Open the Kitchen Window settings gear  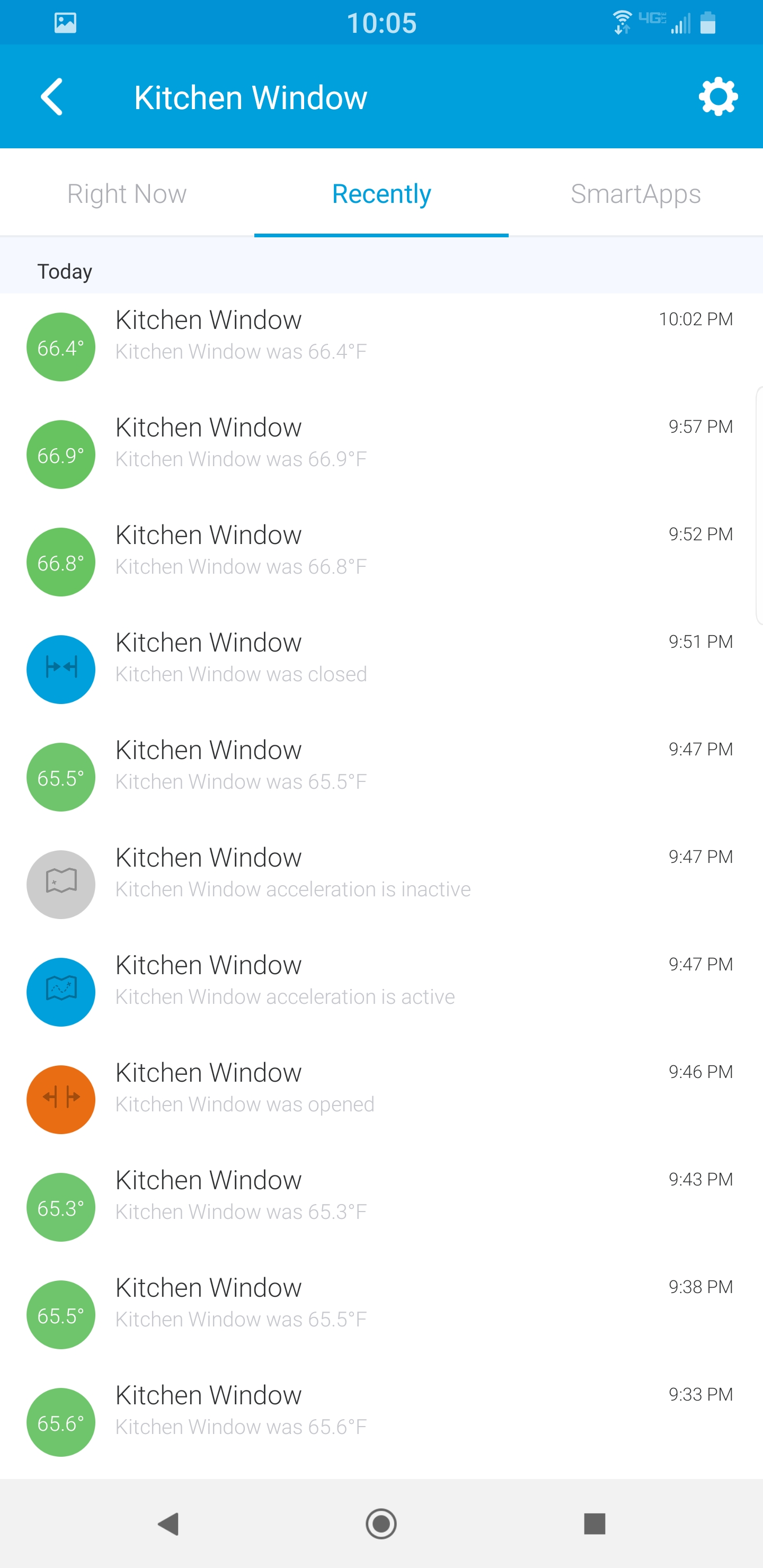tap(718, 97)
